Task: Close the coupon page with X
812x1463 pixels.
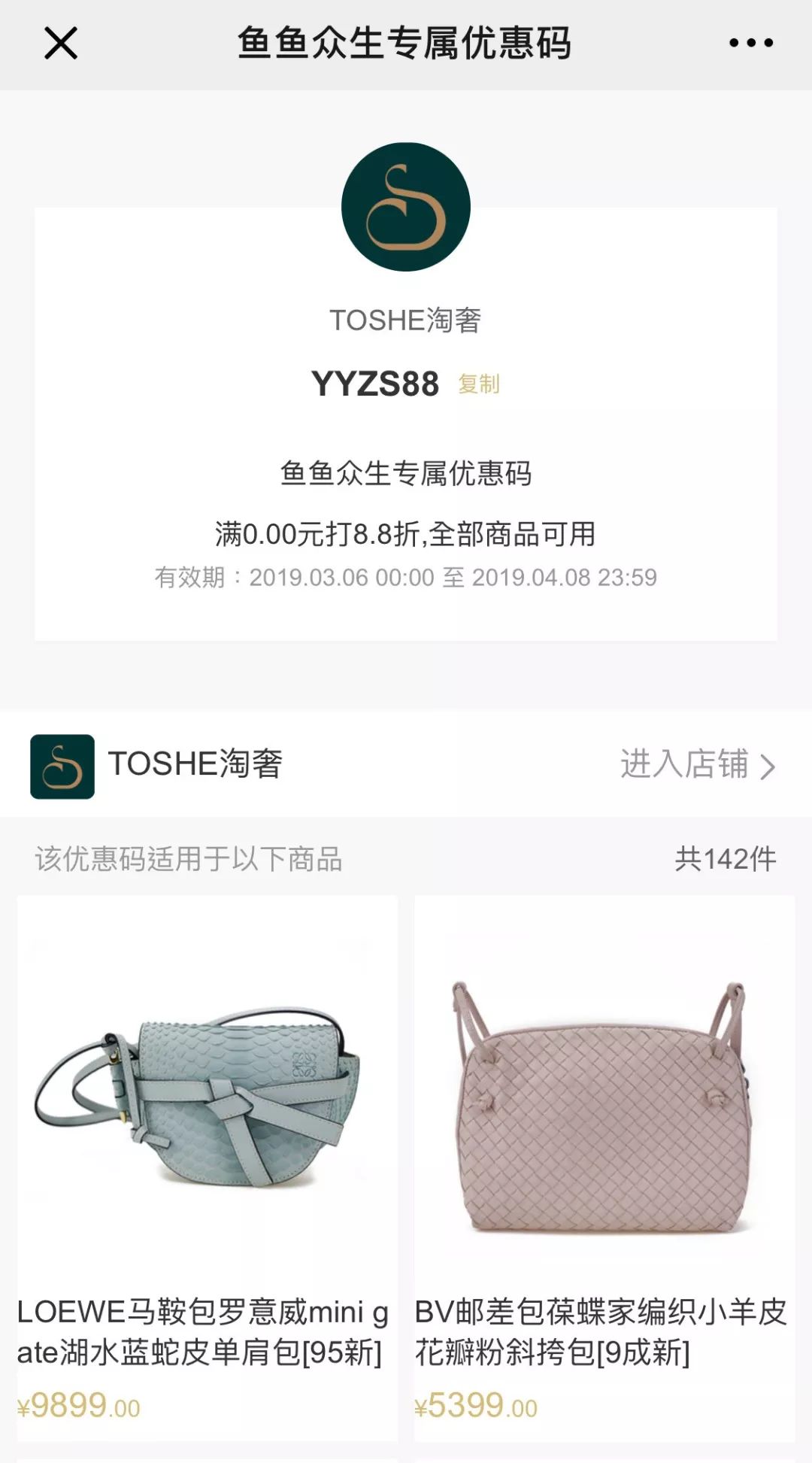Action: [x=61, y=43]
